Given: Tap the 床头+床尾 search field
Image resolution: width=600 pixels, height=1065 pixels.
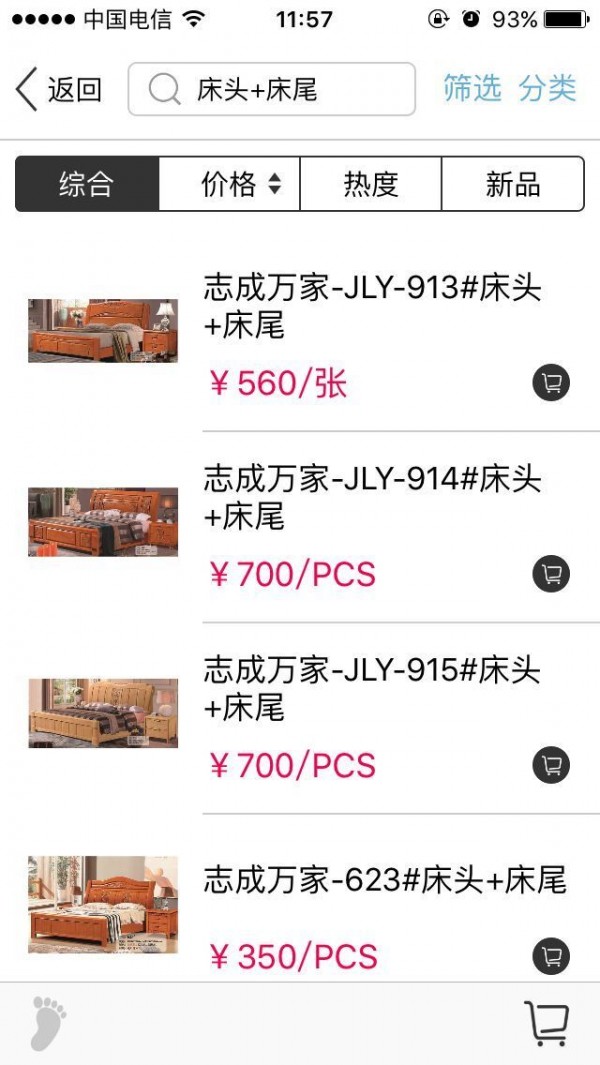Looking at the screenshot, I should point(271,90).
